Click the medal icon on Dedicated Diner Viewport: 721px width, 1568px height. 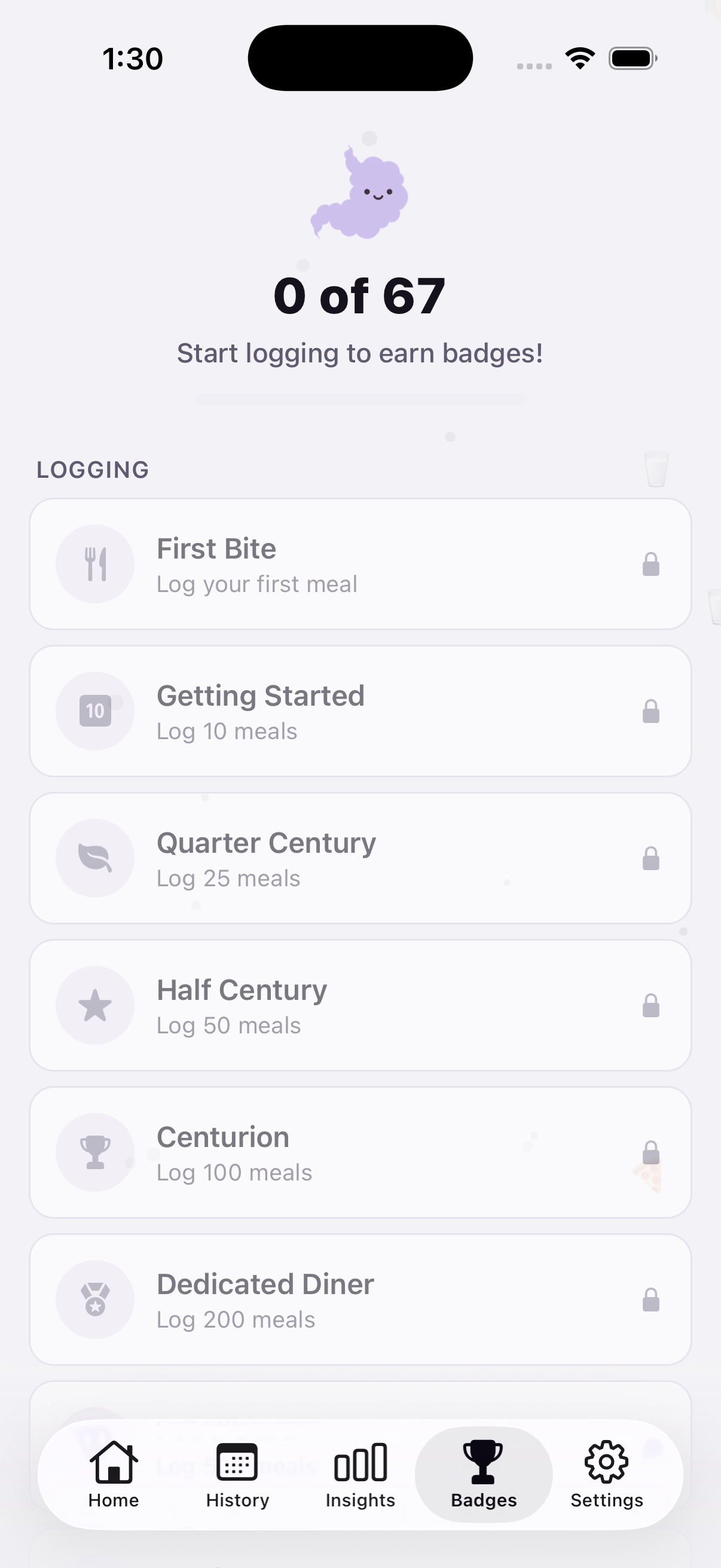pyautogui.click(x=94, y=1298)
